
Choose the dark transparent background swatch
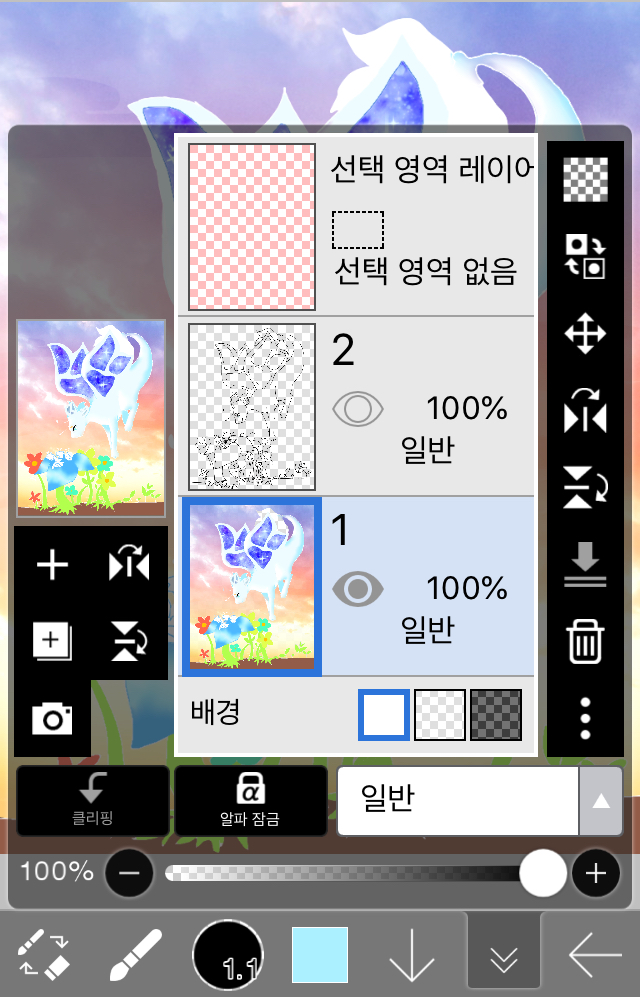[497, 715]
